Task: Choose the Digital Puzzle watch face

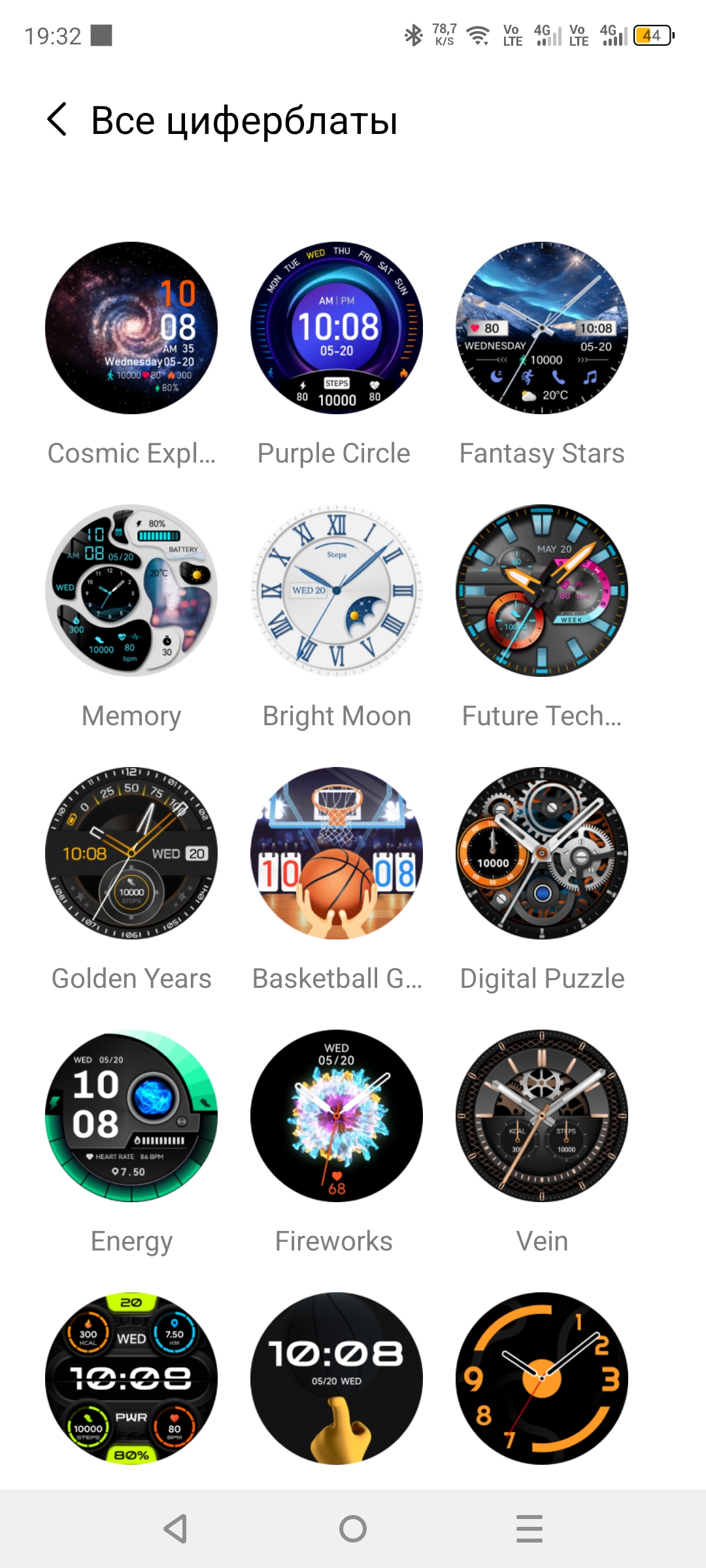Action: click(x=542, y=853)
